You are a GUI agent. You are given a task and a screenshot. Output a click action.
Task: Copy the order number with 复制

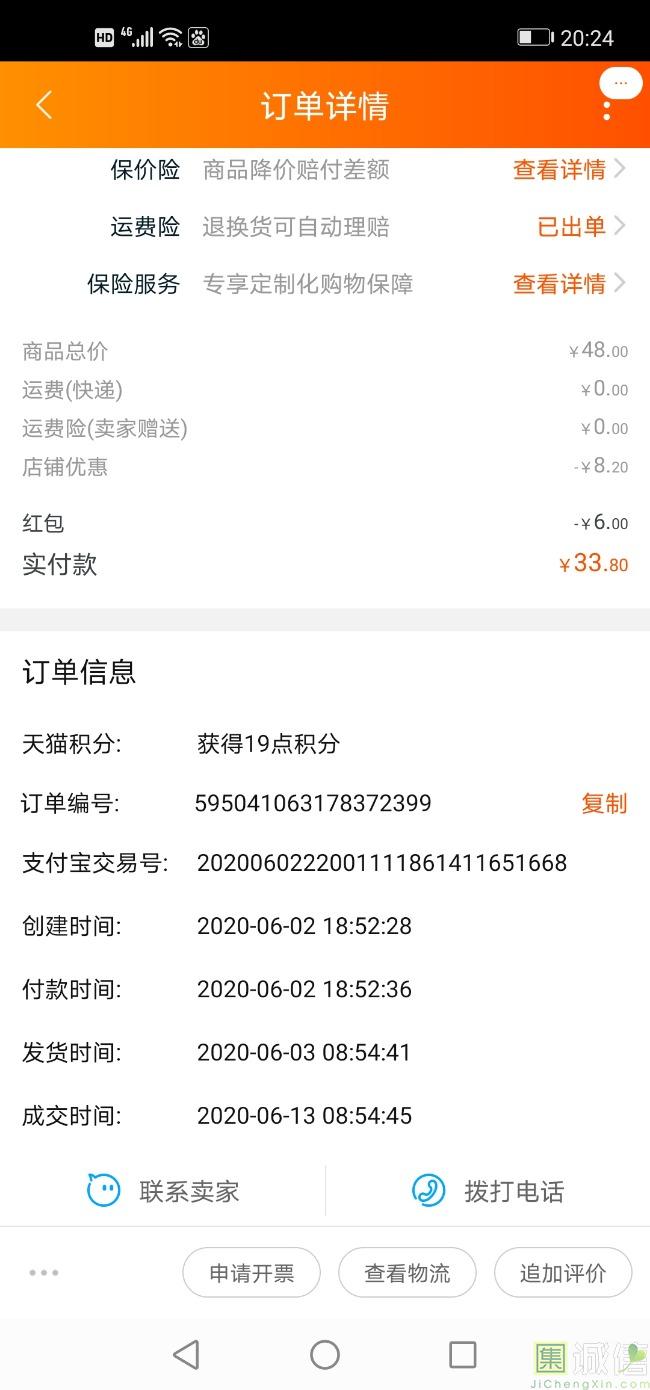point(604,803)
